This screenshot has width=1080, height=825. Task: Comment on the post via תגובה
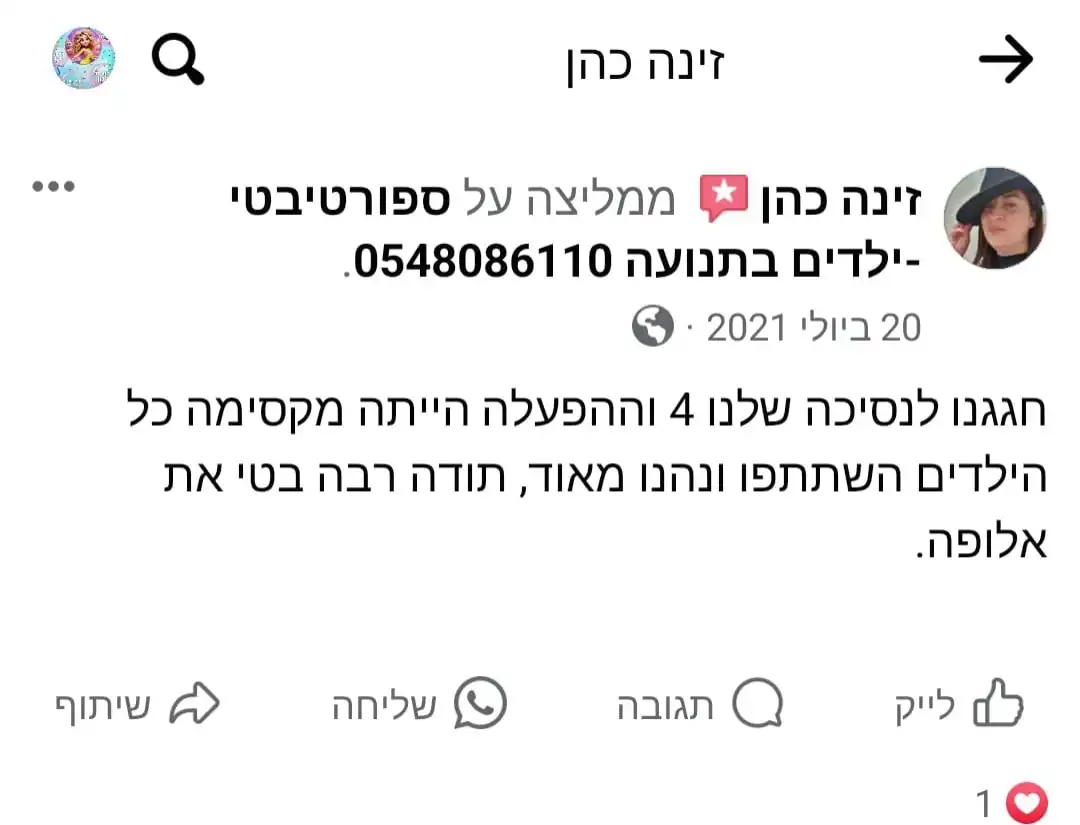(699, 706)
